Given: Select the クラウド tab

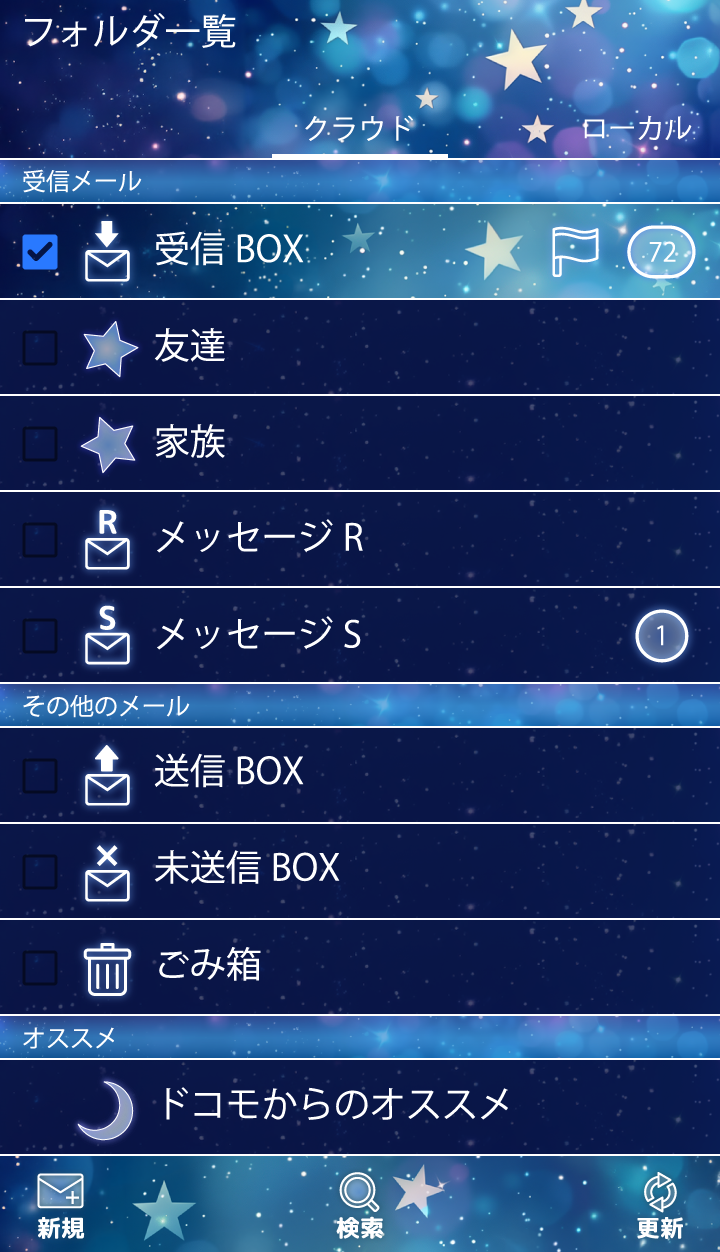Looking at the screenshot, I should 359,129.
